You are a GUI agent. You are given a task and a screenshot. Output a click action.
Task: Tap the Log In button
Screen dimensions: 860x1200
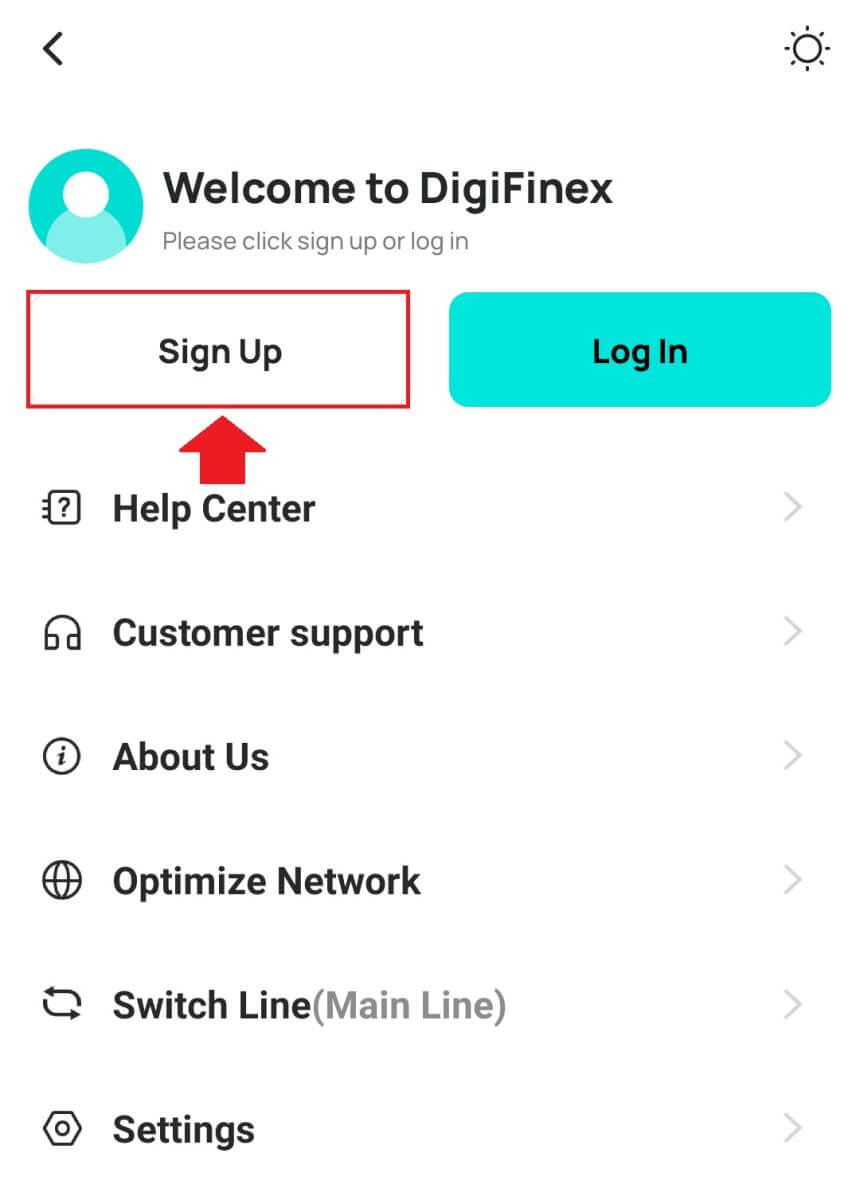639,350
